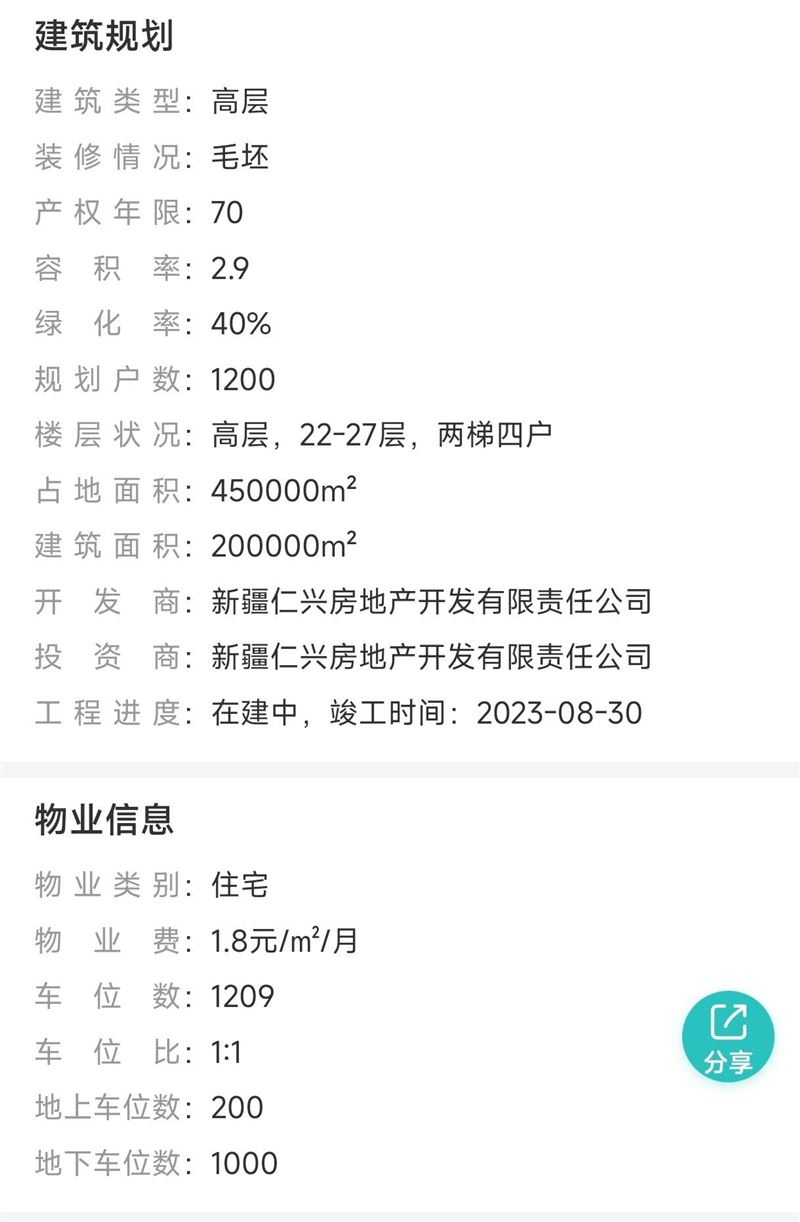Select the building area 200000m² value
The image size is (800, 1222).
285,546
